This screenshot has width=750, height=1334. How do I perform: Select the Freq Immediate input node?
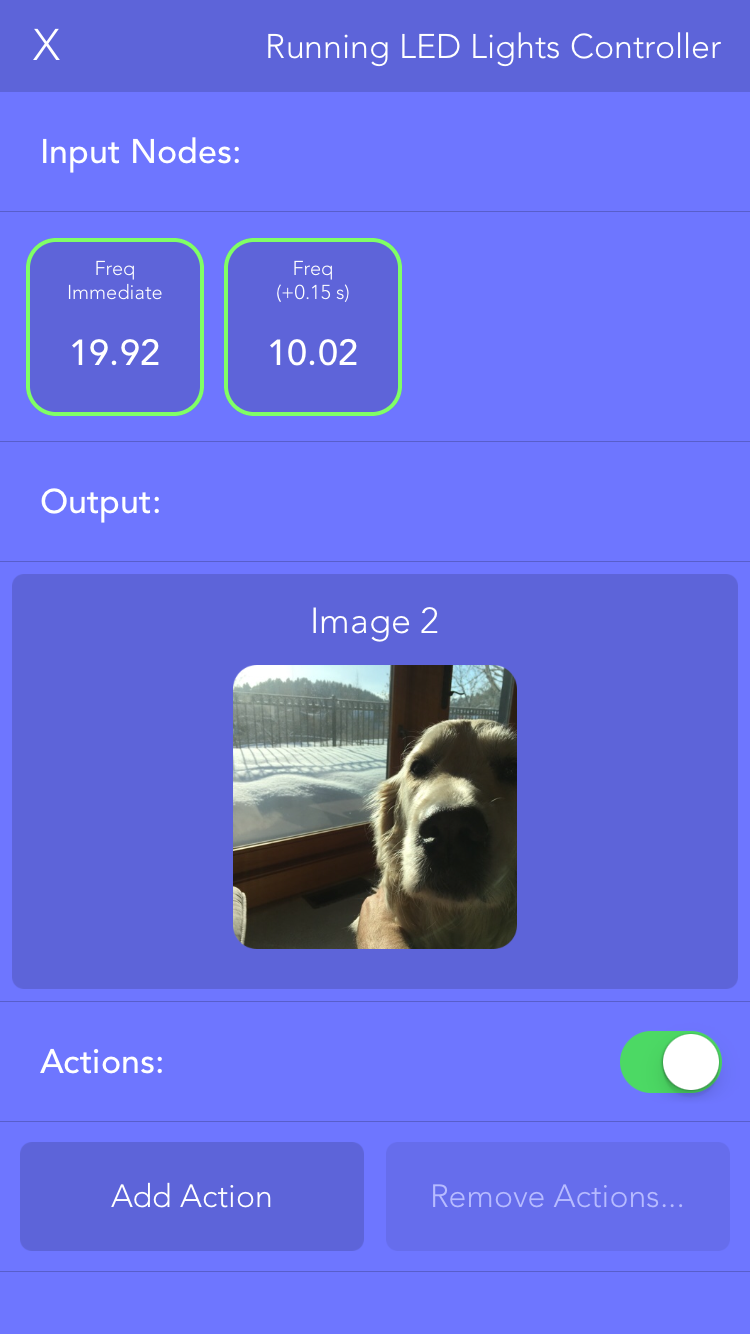[115, 327]
